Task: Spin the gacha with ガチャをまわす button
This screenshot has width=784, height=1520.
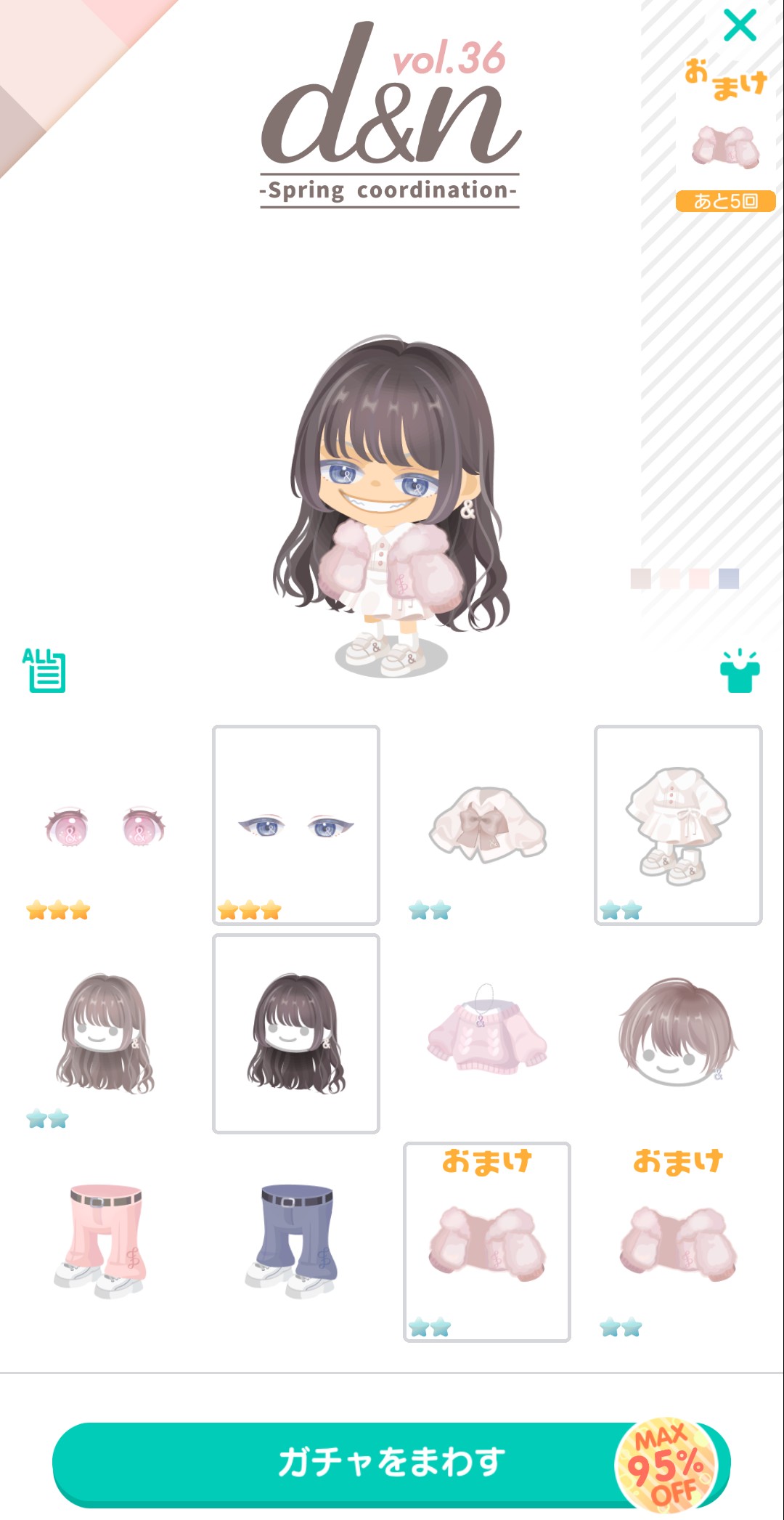Action: (x=391, y=1461)
